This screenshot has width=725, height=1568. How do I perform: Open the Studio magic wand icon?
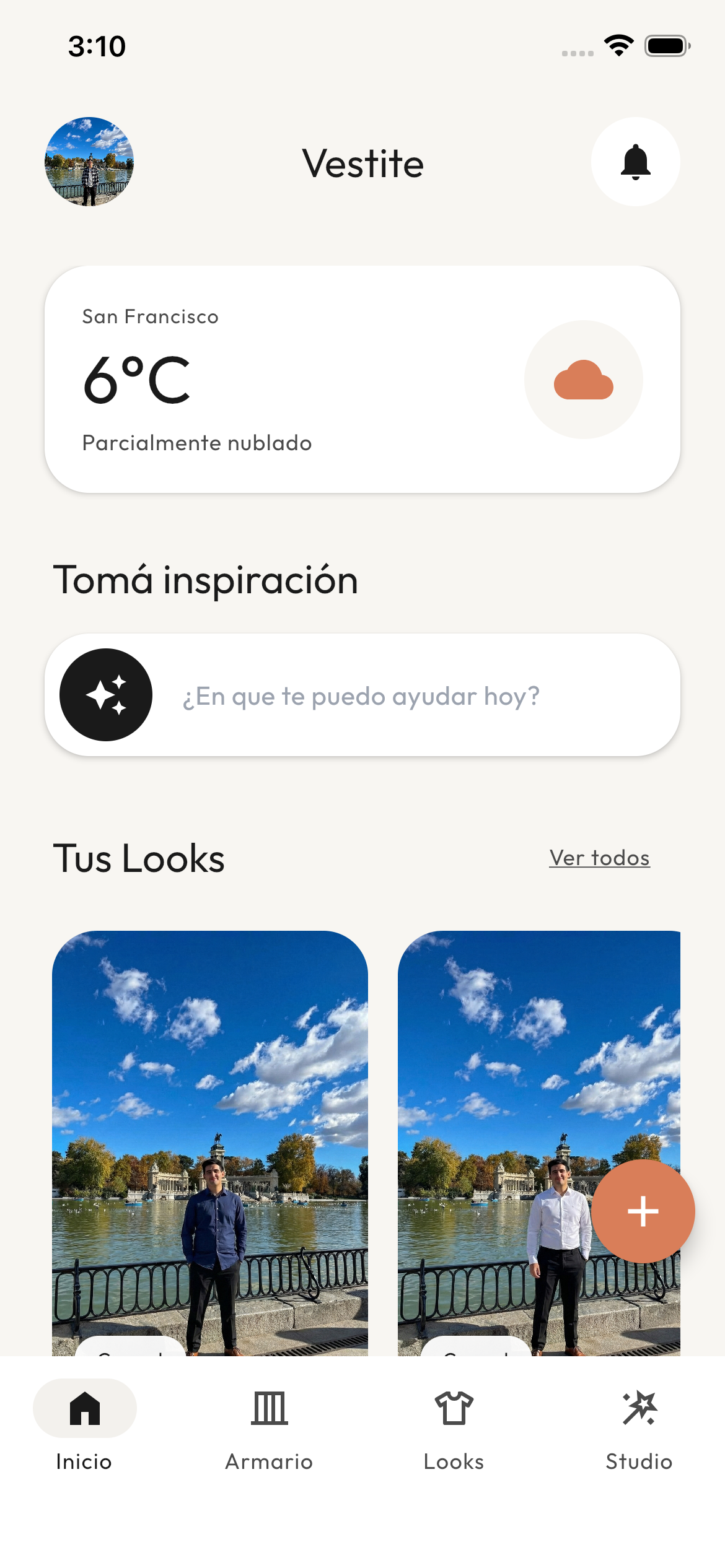639,1408
